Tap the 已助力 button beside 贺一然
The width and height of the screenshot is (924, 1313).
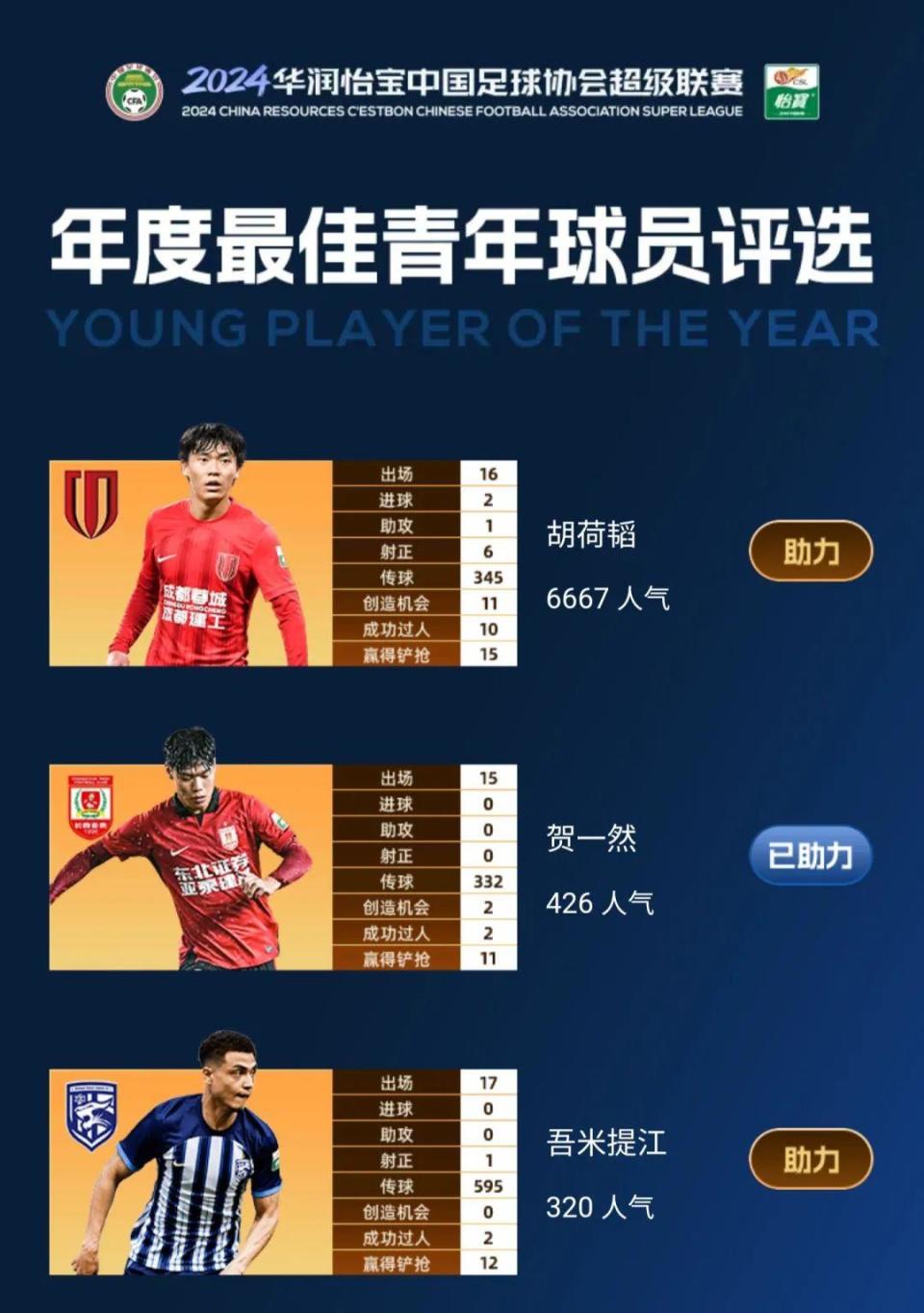[810, 855]
